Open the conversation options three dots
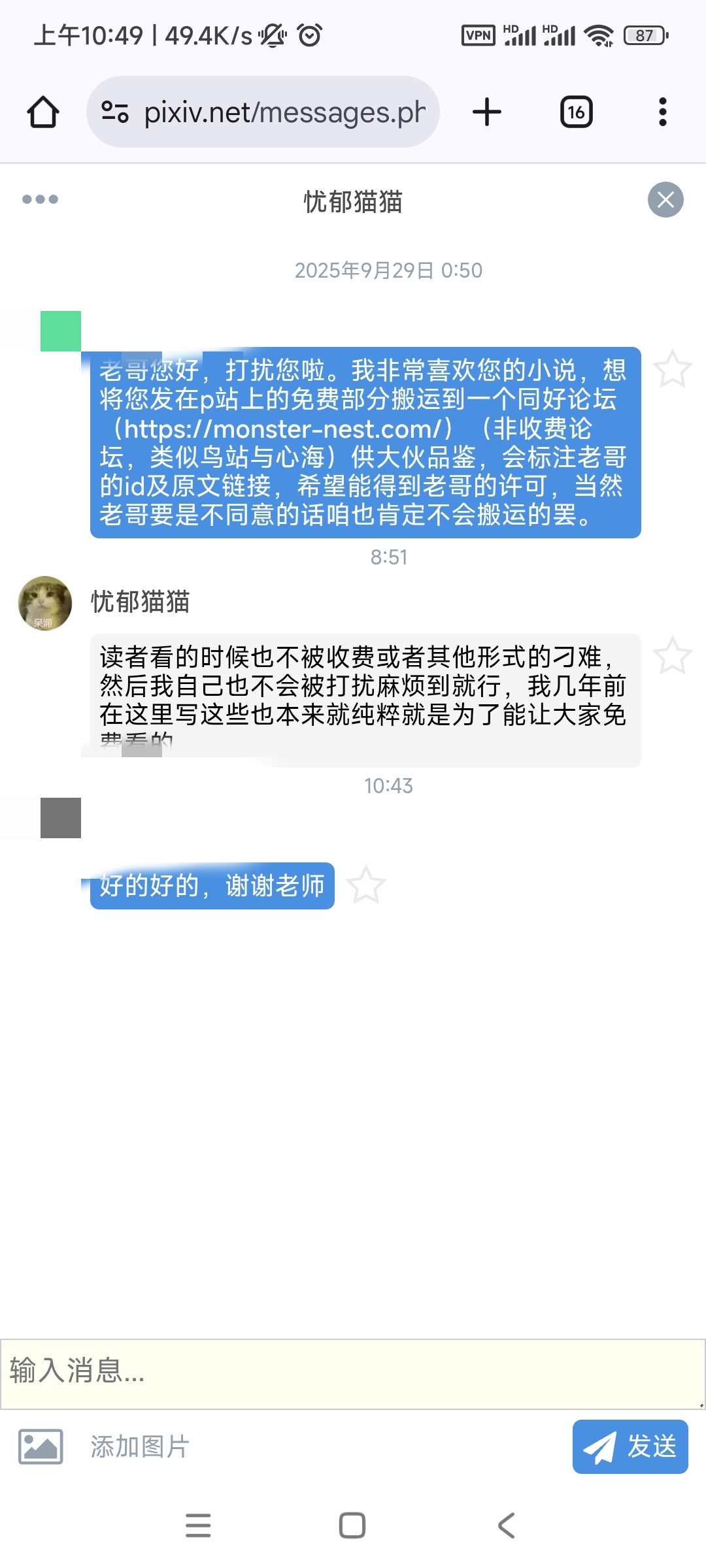The image size is (706, 1568). (x=40, y=199)
